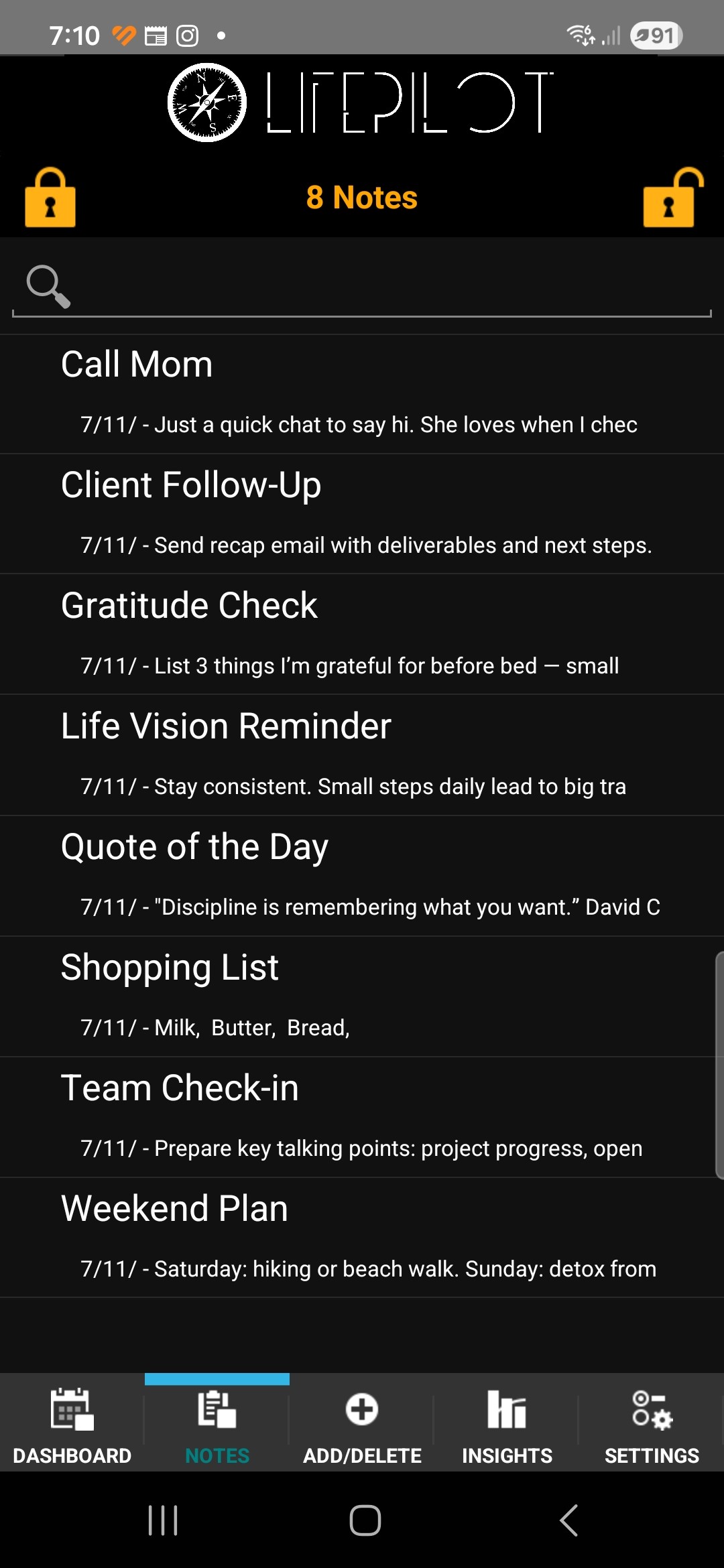The width and height of the screenshot is (724, 1568).
Task: Select the Quote of the Day note
Action: (362, 876)
